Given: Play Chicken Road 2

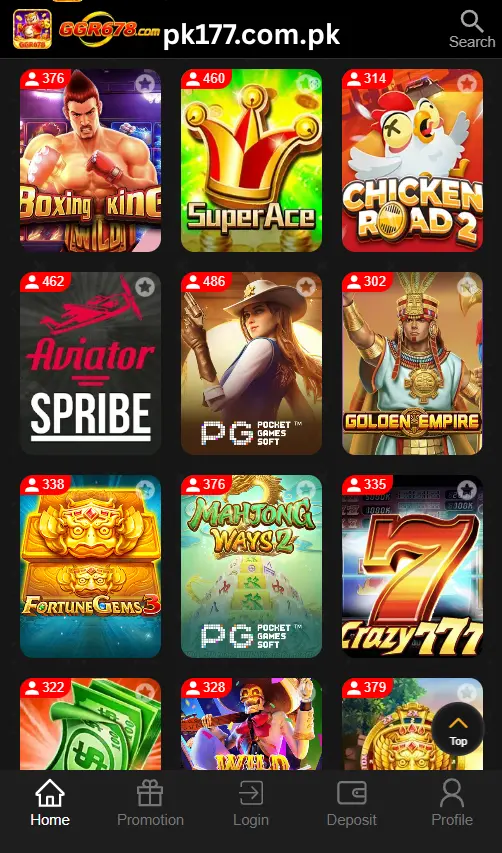Looking at the screenshot, I should [x=412, y=160].
